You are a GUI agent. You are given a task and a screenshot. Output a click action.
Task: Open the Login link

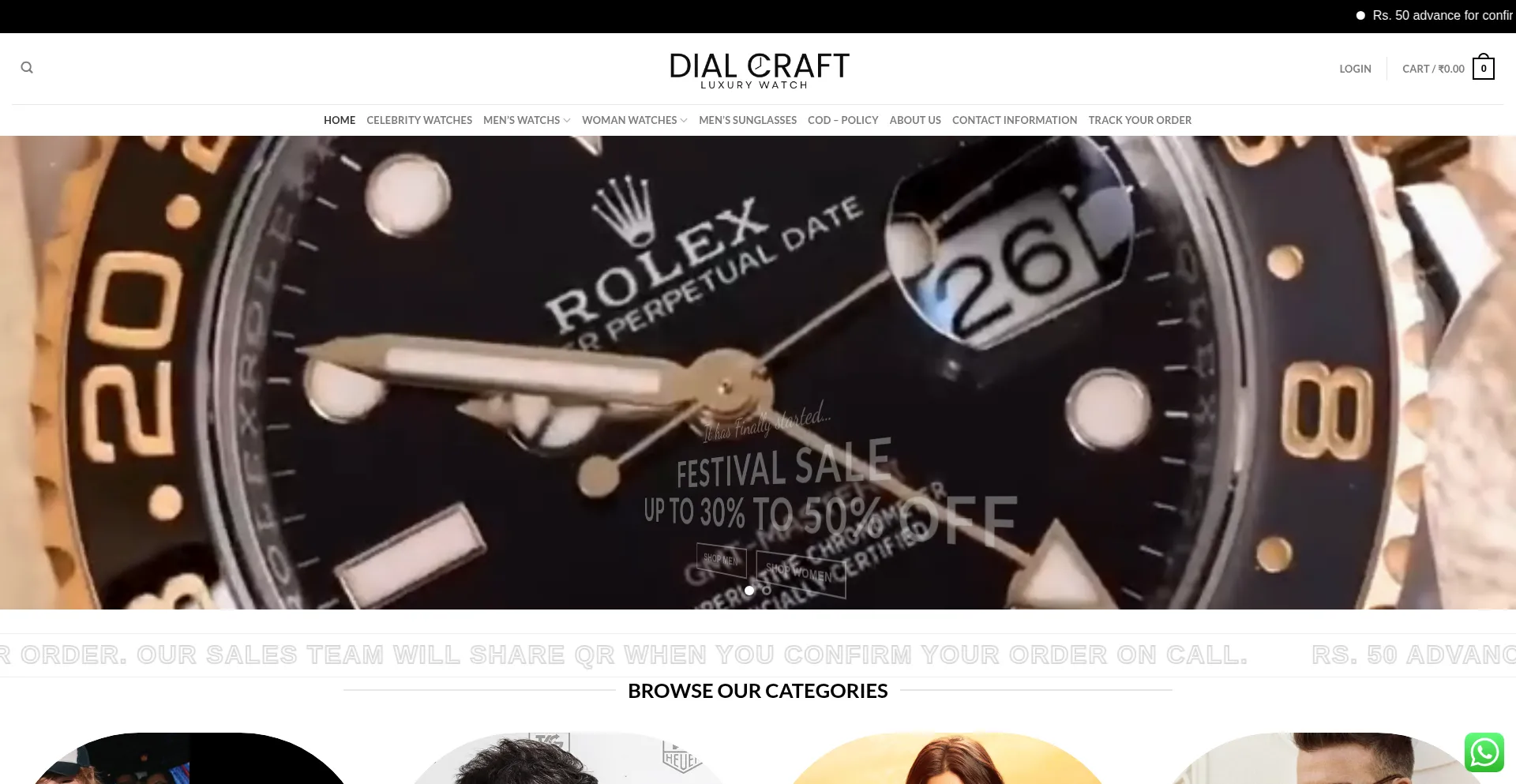(x=1355, y=69)
